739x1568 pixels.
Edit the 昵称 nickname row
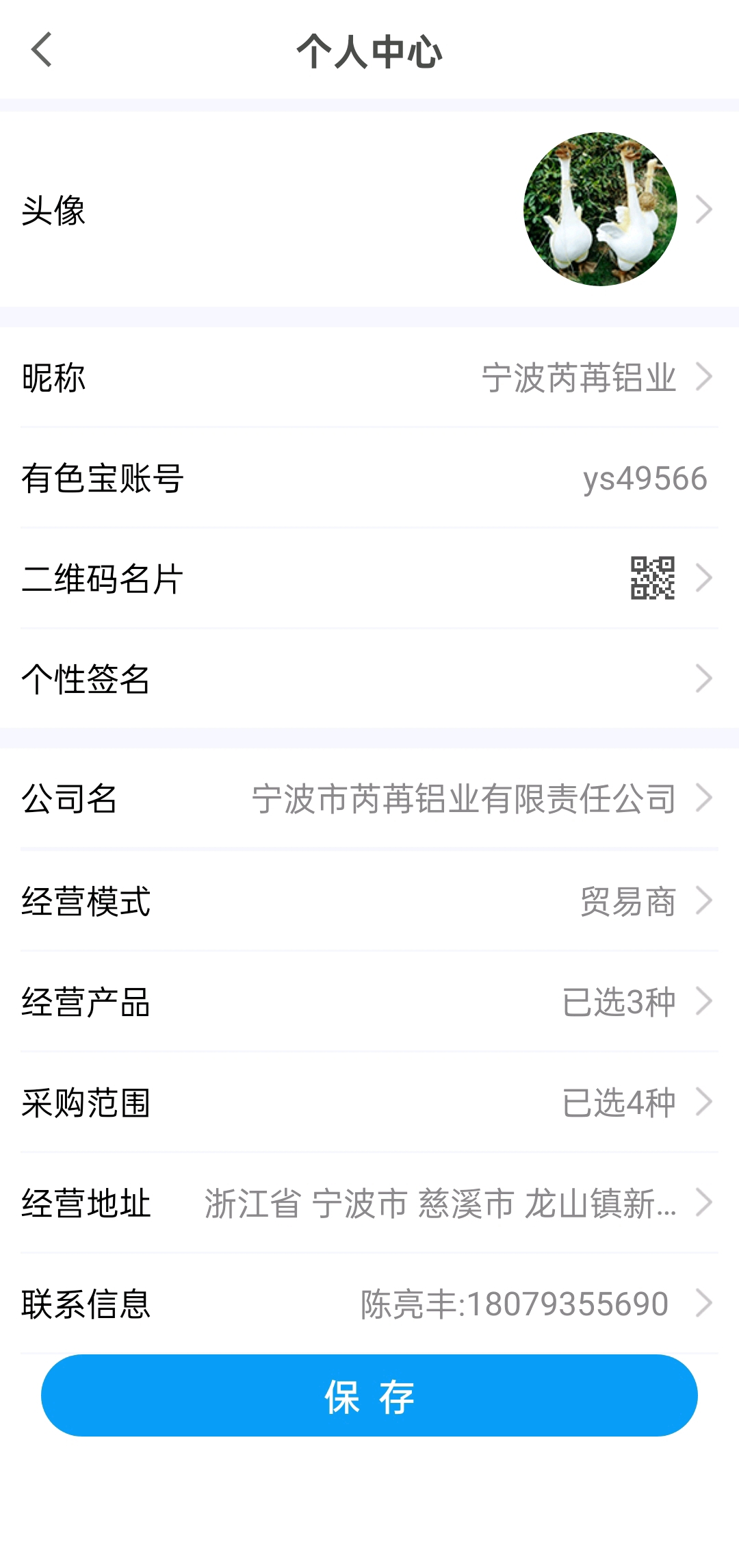pos(369,377)
